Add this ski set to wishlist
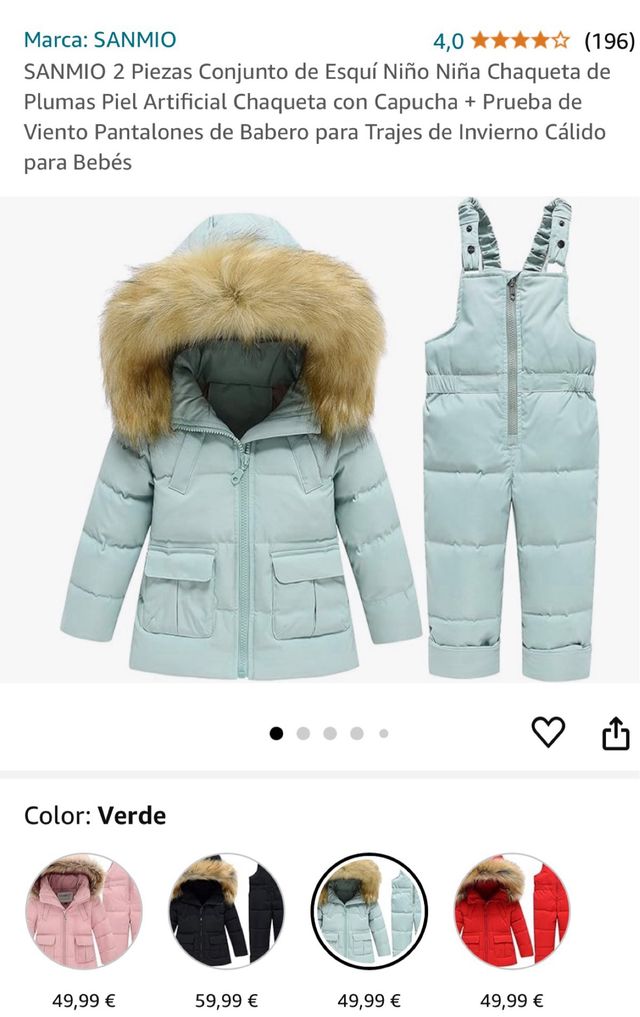Viewport: 640px width, 1017px height. (x=548, y=733)
